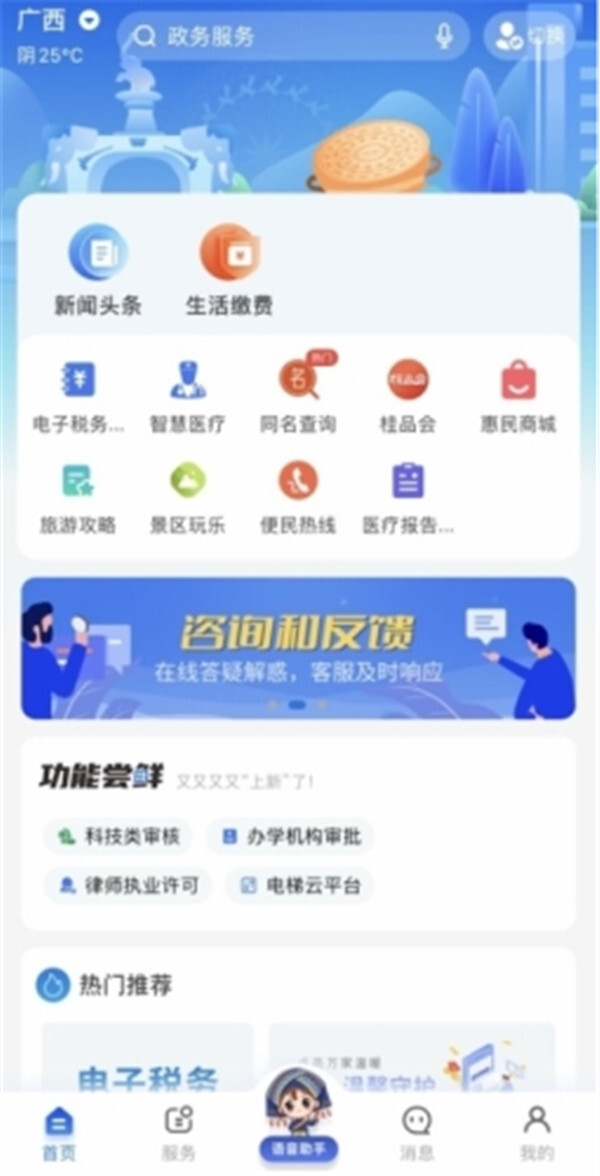Open 便民热线

[x=298, y=497]
